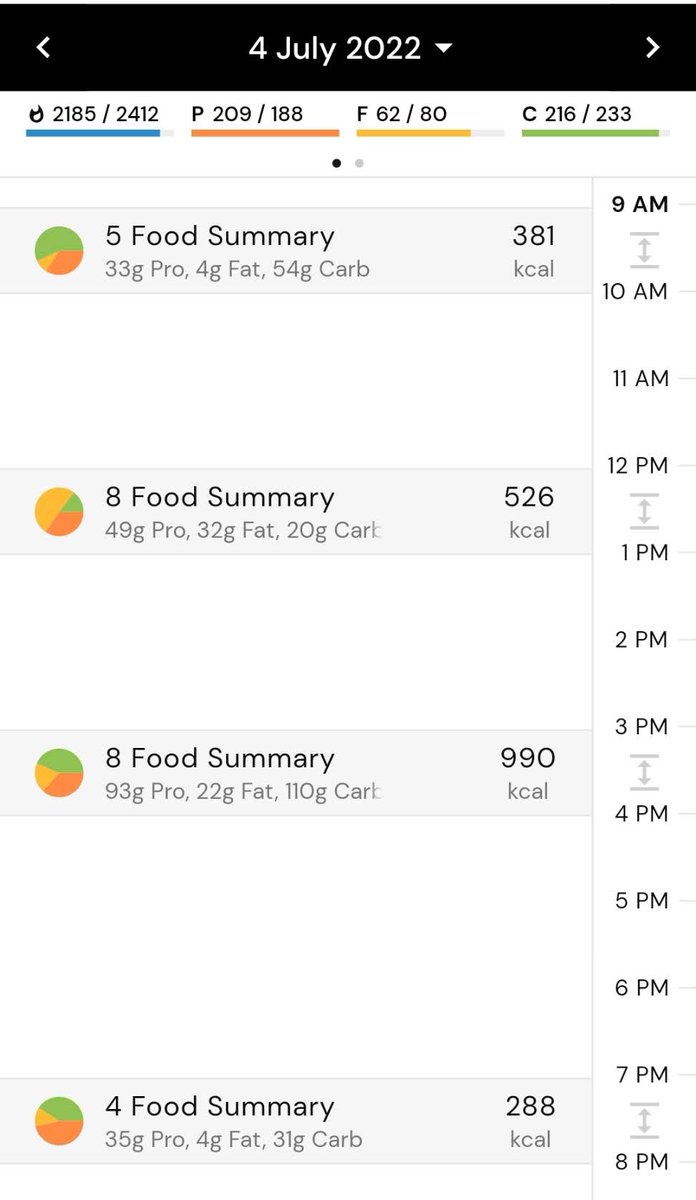Open the 288 kcal 4 Food Summary
The height and width of the screenshot is (1200, 696).
(x=295, y=1121)
